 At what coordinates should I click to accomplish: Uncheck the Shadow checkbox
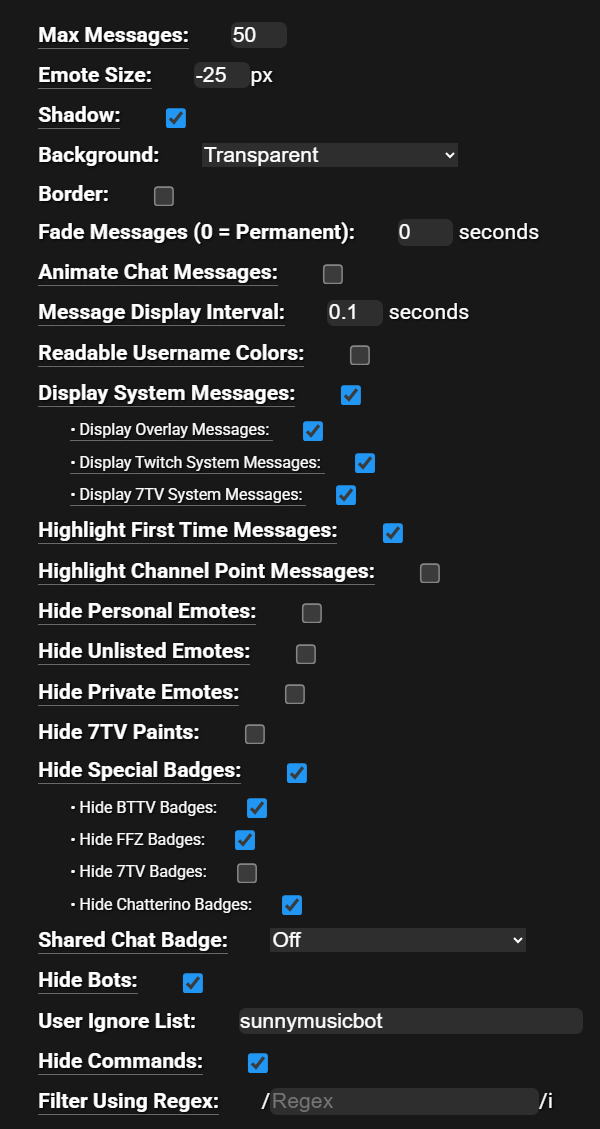pos(176,118)
